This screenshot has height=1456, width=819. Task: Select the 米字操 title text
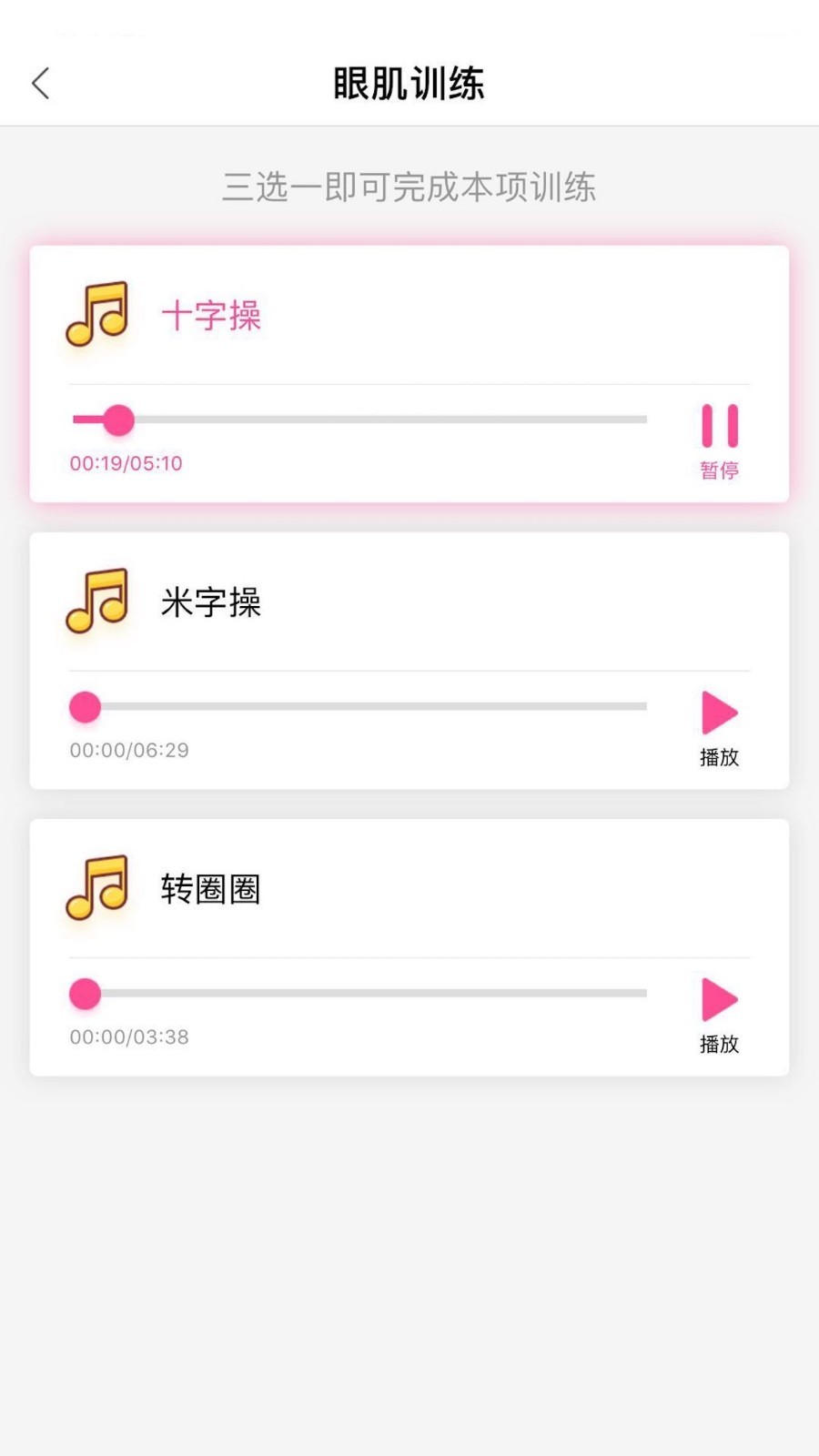pos(210,602)
